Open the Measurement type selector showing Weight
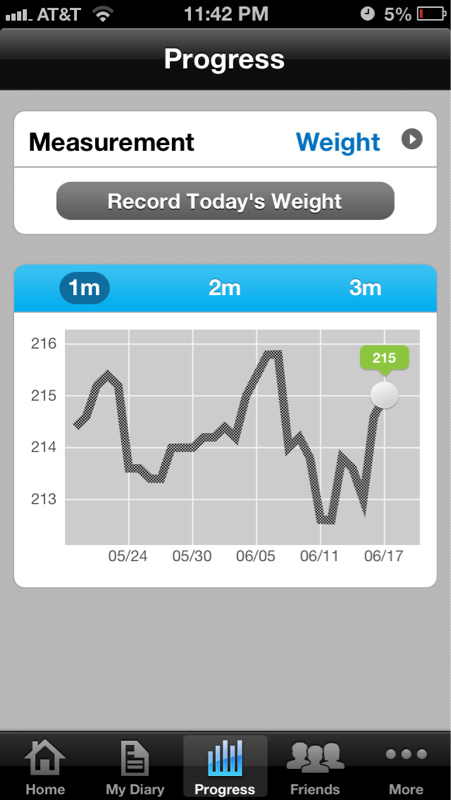451x800 pixels. click(225, 139)
